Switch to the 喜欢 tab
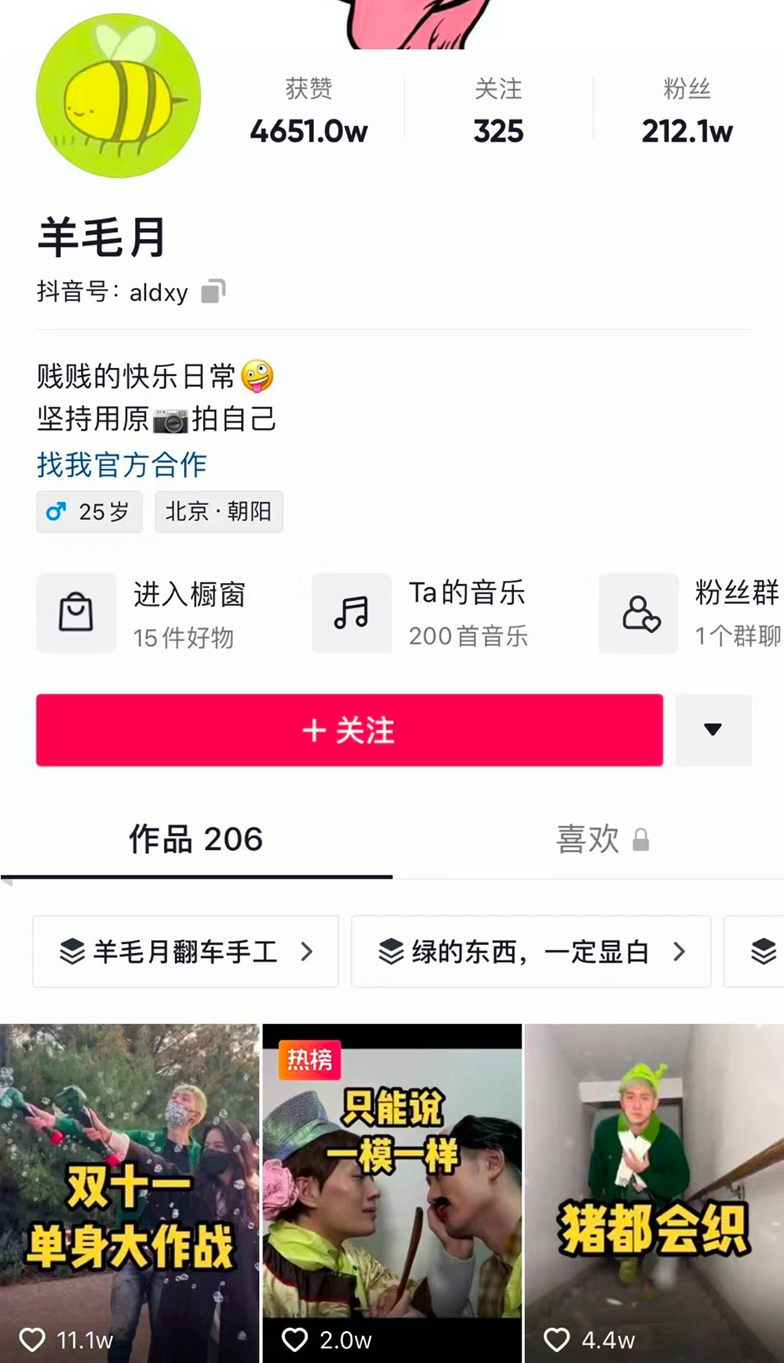 point(602,839)
